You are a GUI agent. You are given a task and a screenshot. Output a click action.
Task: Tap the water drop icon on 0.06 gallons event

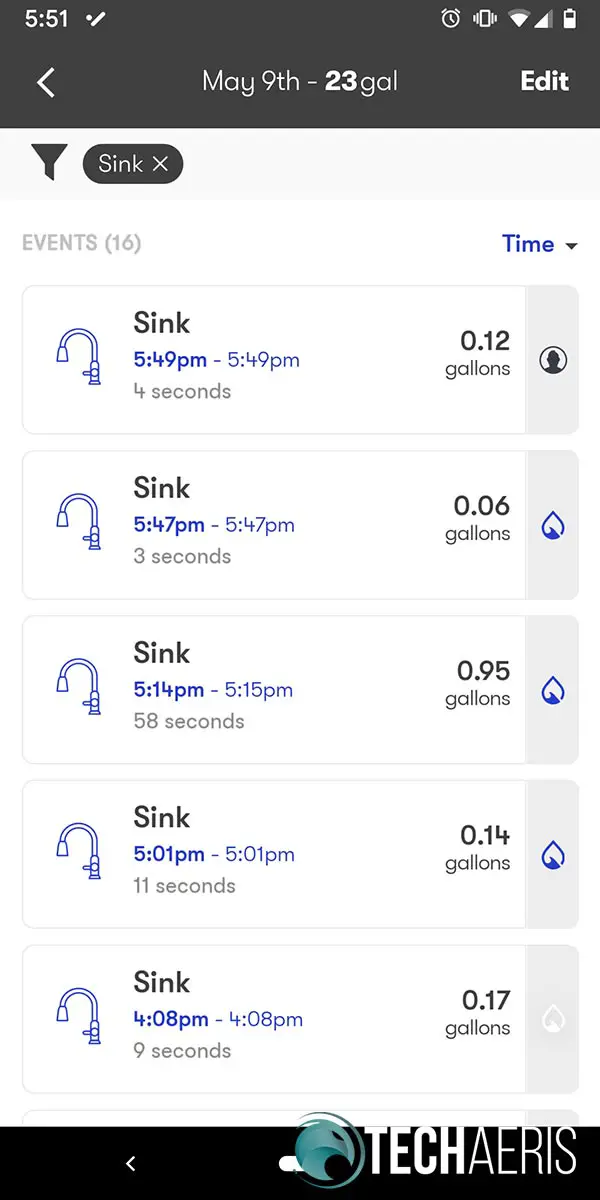pos(553,525)
